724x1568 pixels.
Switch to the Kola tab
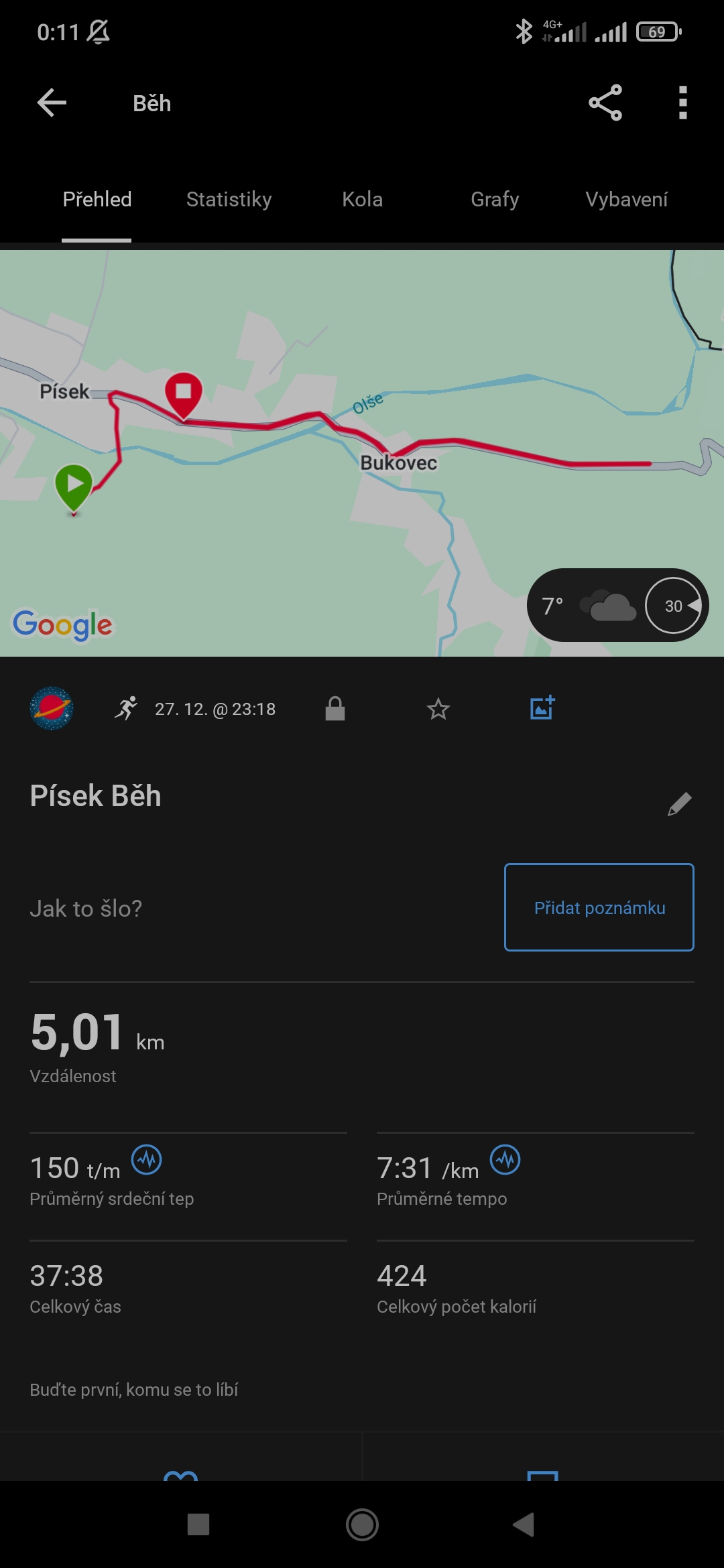tap(362, 199)
